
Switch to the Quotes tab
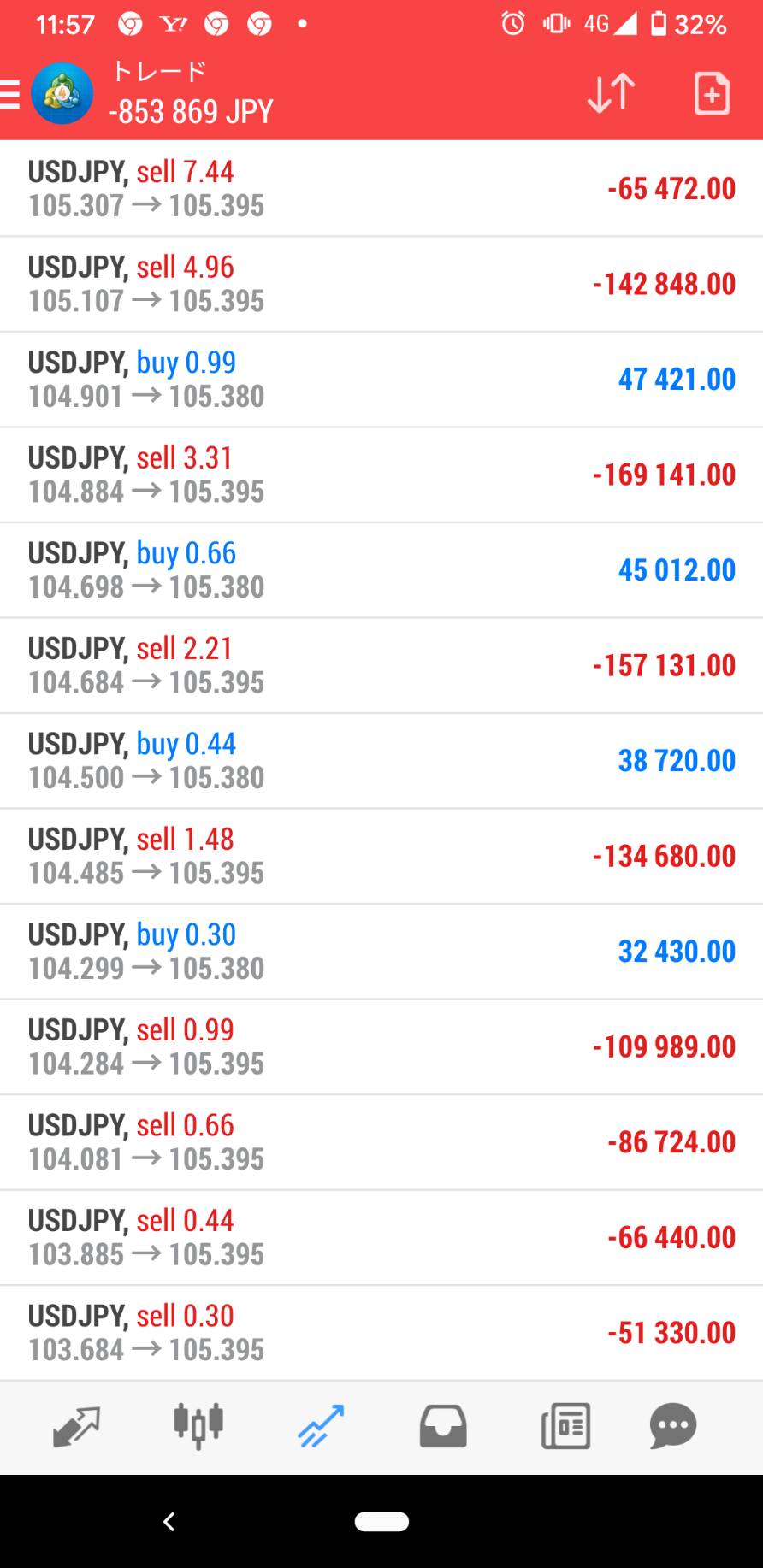tap(76, 1426)
